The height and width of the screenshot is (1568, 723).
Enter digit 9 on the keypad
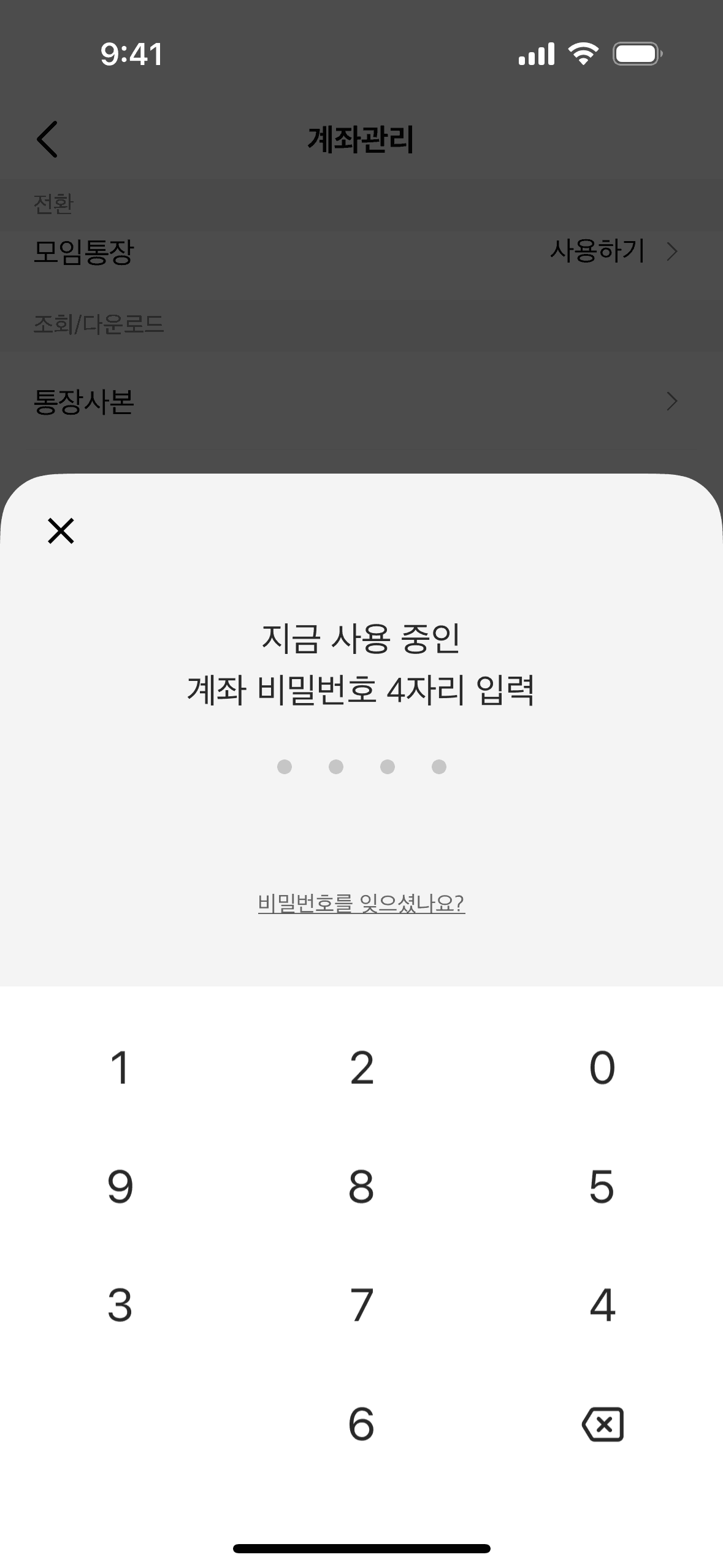pos(120,1186)
